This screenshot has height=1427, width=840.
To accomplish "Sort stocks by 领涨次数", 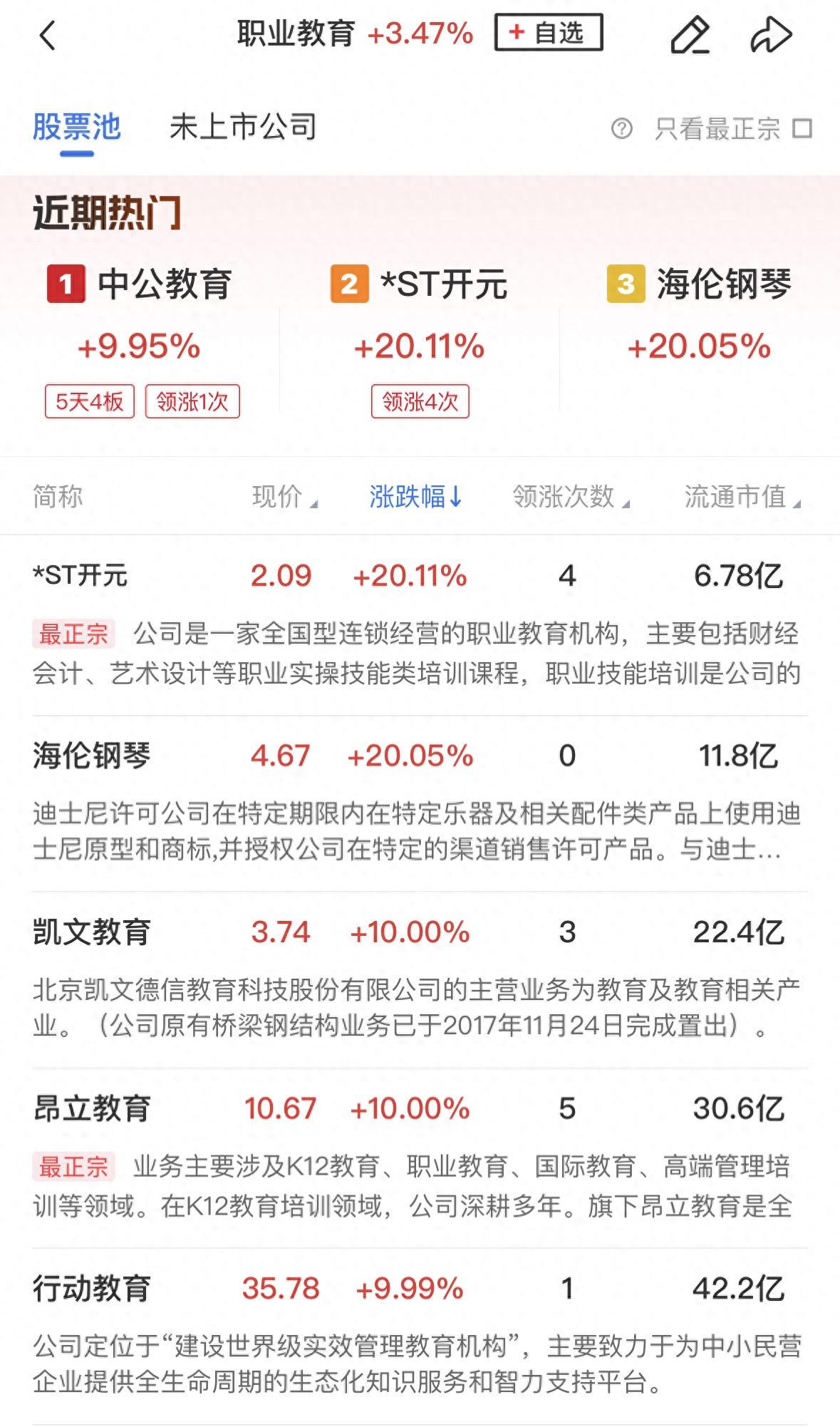I will tap(570, 497).
